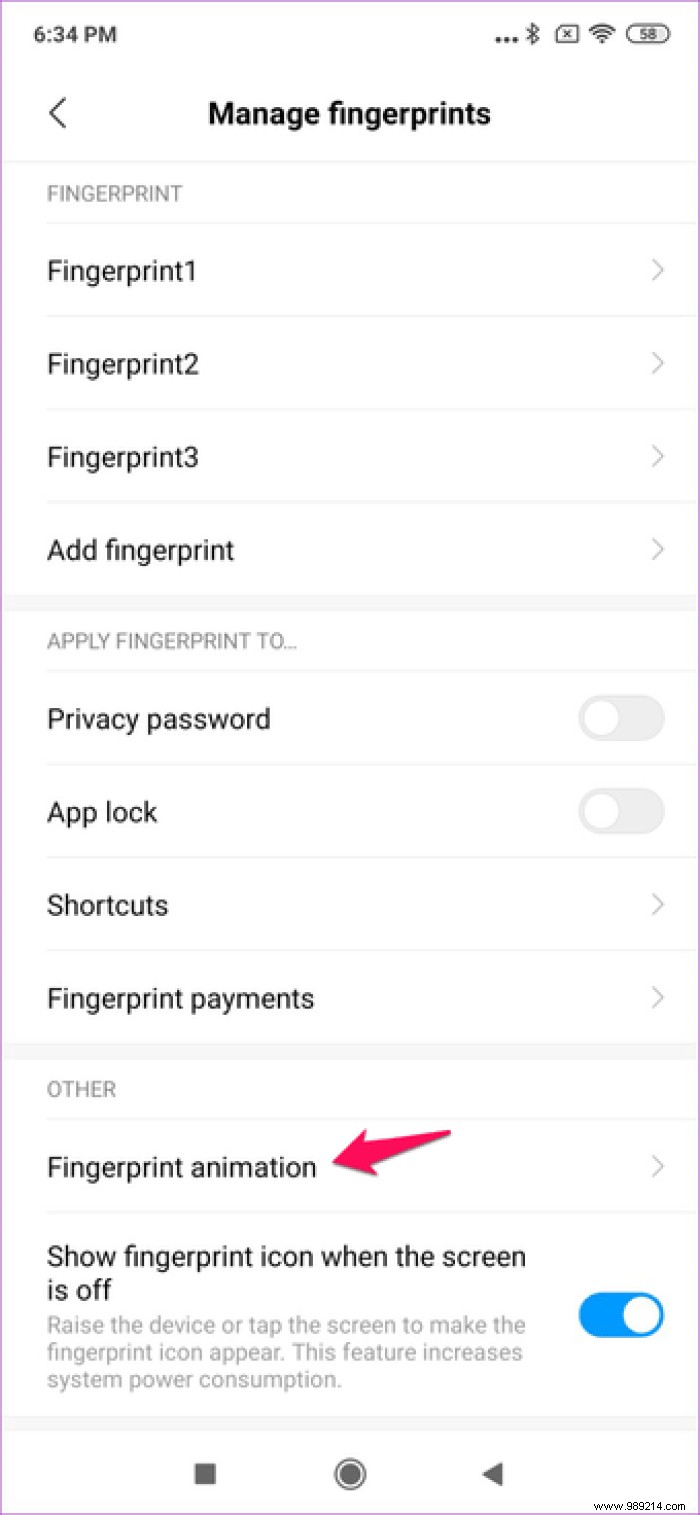Disable fingerprint icon when screen is off
The height and width of the screenshot is (1515, 700).
(620, 1314)
